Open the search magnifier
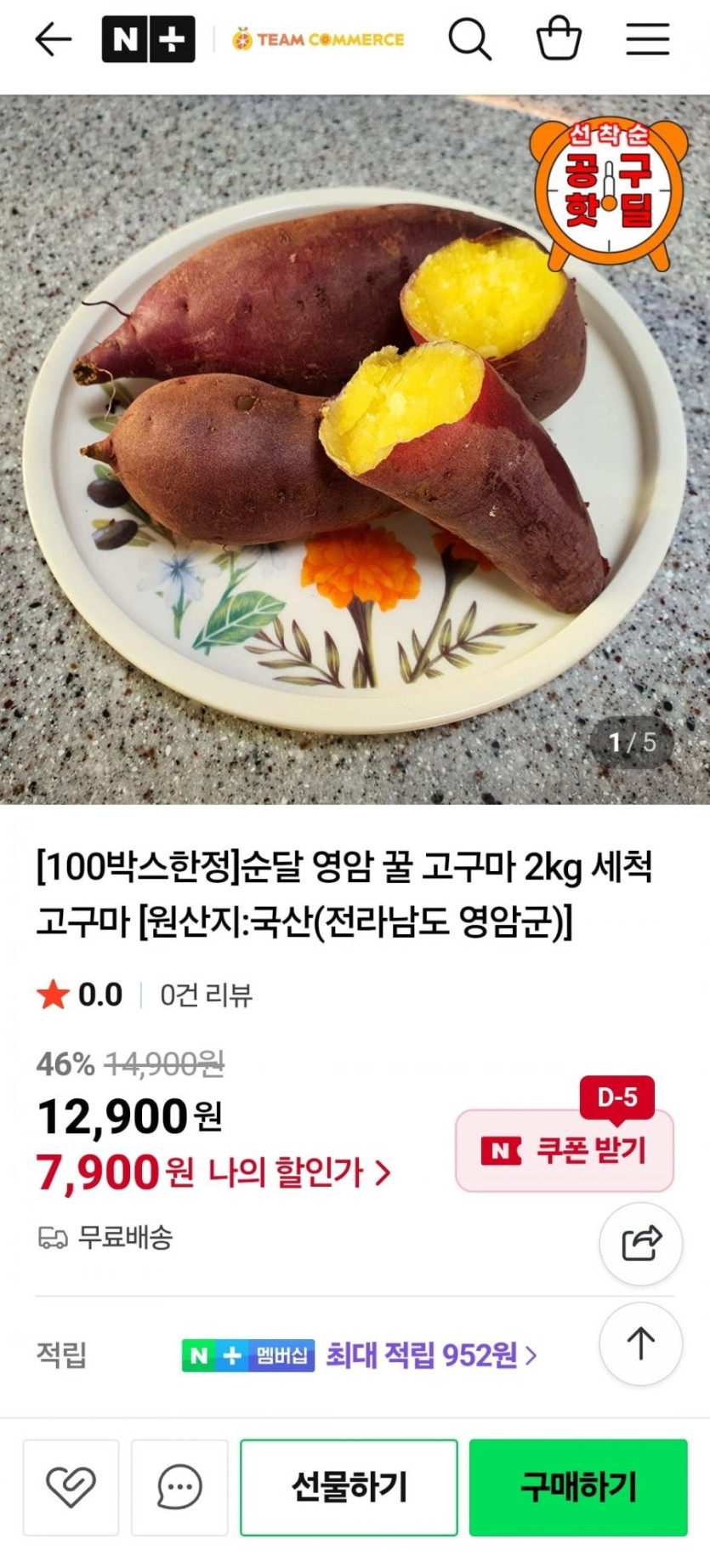Image resolution: width=710 pixels, height=1568 pixels. point(469,40)
